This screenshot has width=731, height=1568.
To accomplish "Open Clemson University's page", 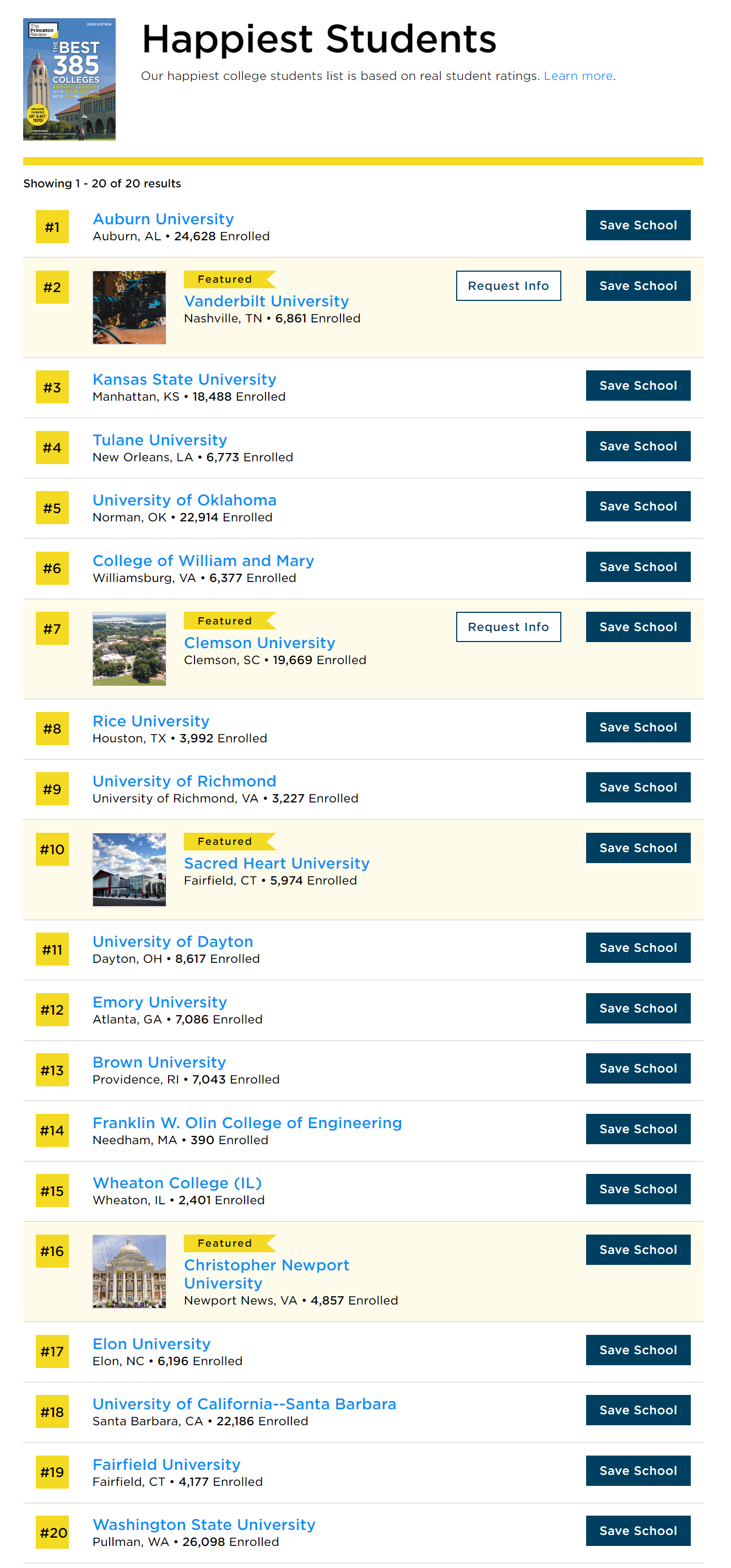I will (259, 643).
